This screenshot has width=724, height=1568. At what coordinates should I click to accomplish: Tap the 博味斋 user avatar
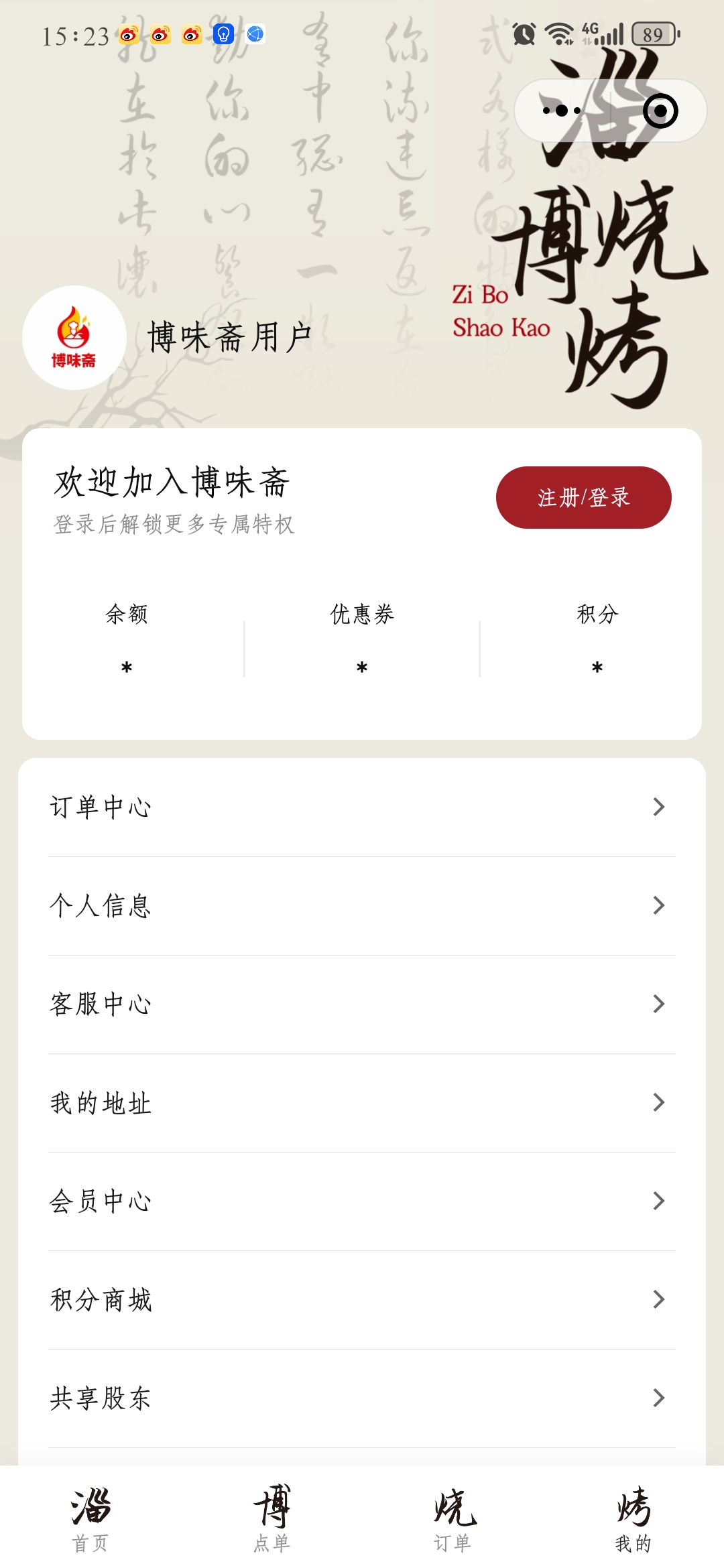[x=74, y=338]
